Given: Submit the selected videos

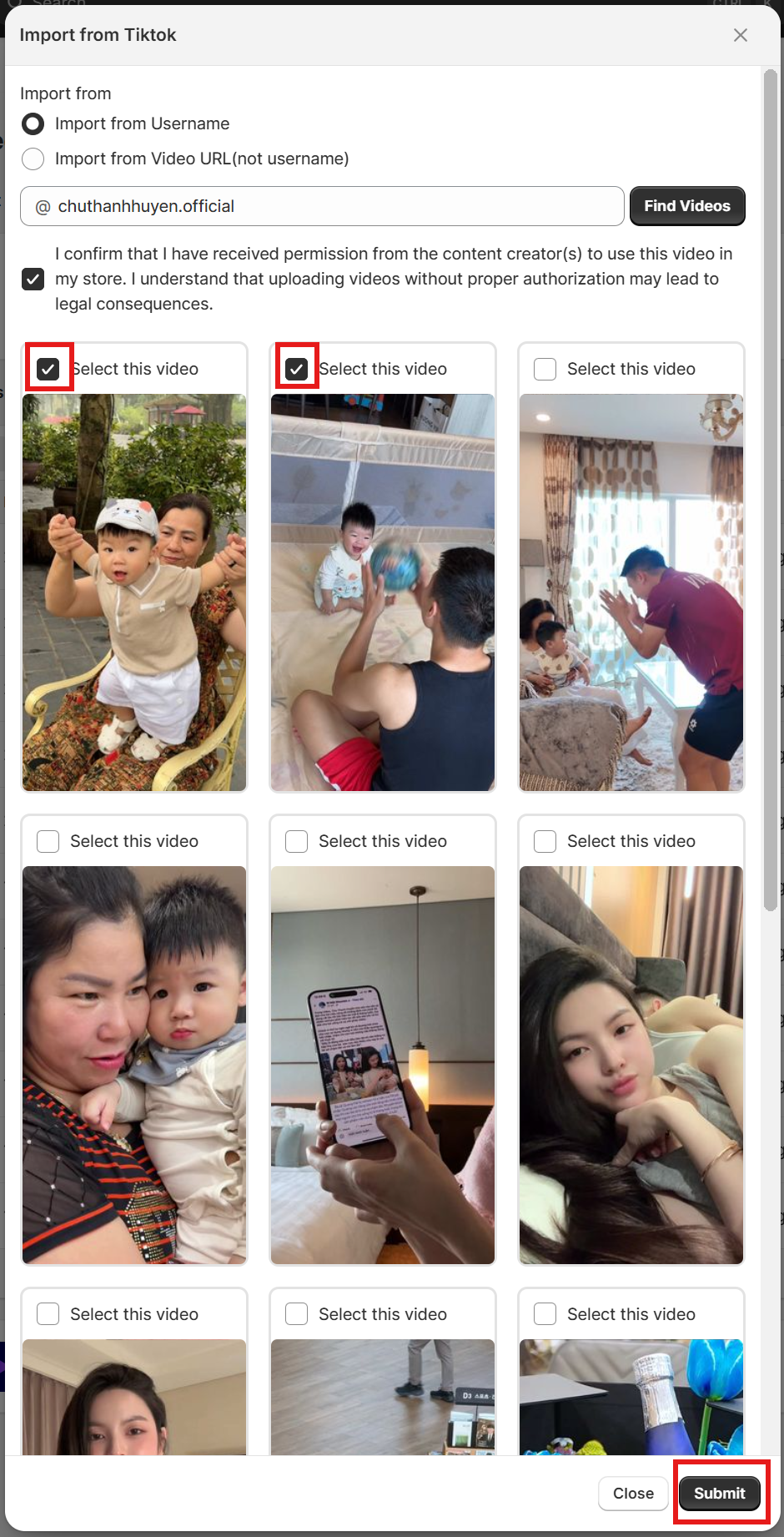Looking at the screenshot, I should point(719,1494).
